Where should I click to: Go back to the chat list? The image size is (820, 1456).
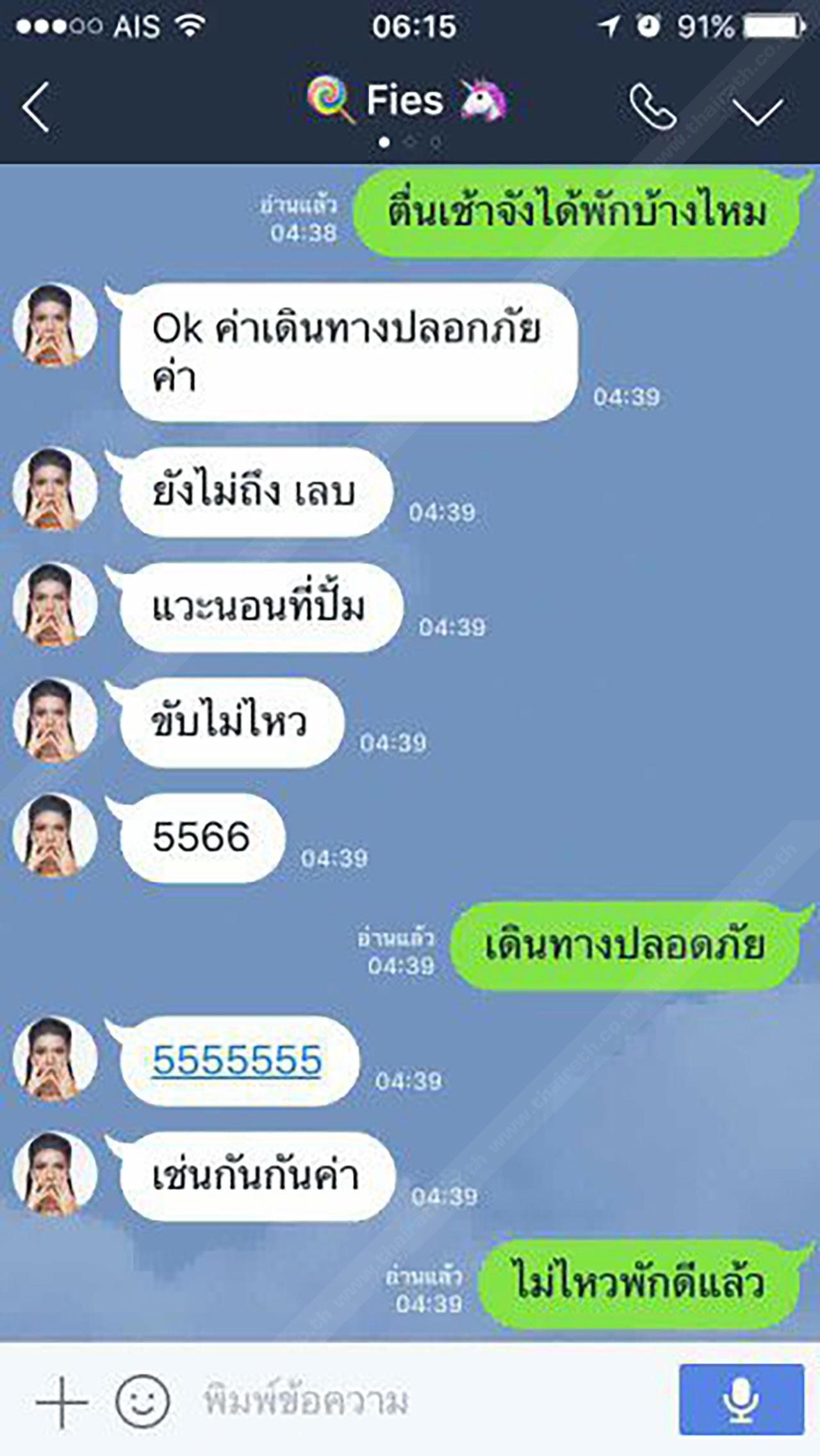pos(37,107)
